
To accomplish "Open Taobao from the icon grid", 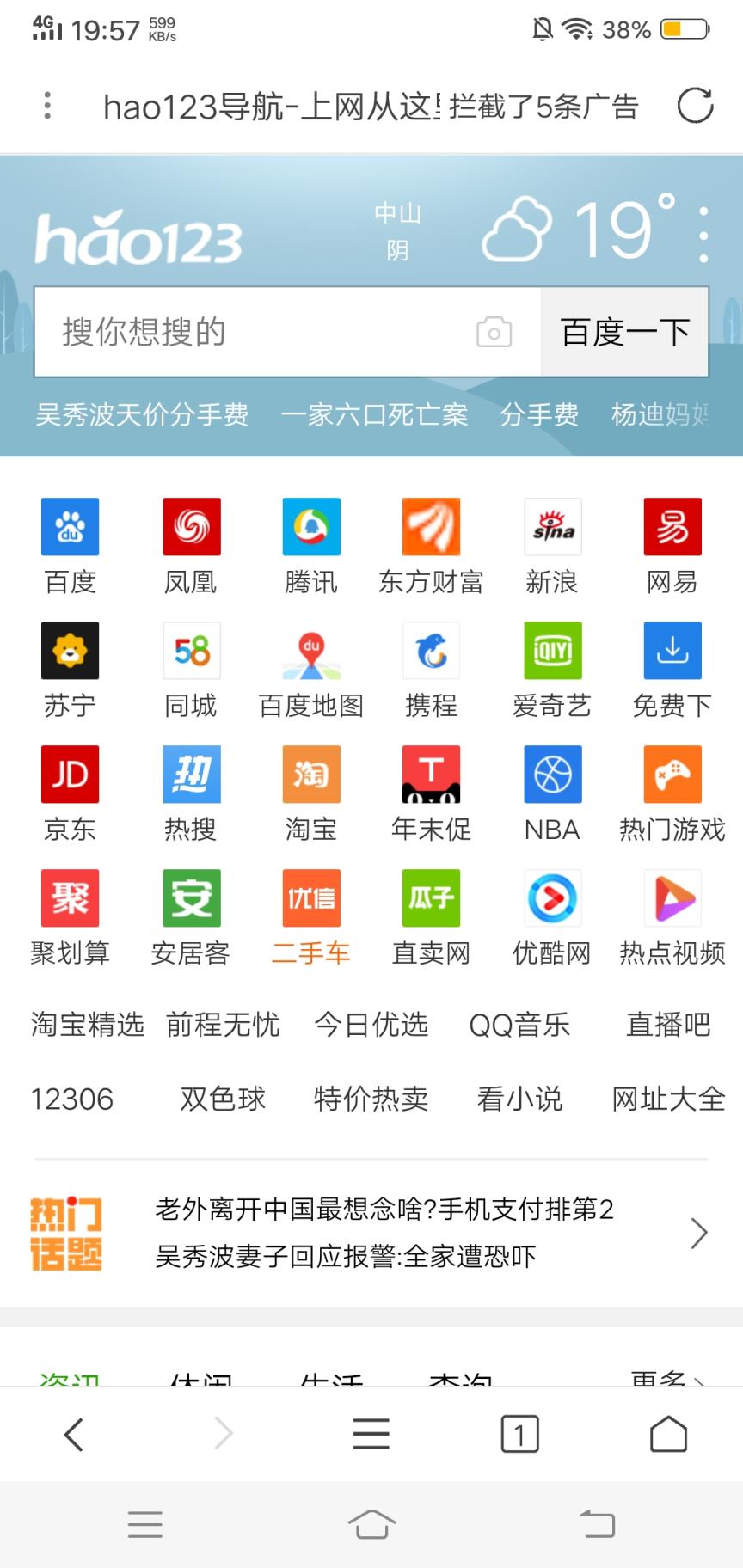I will [x=310, y=775].
